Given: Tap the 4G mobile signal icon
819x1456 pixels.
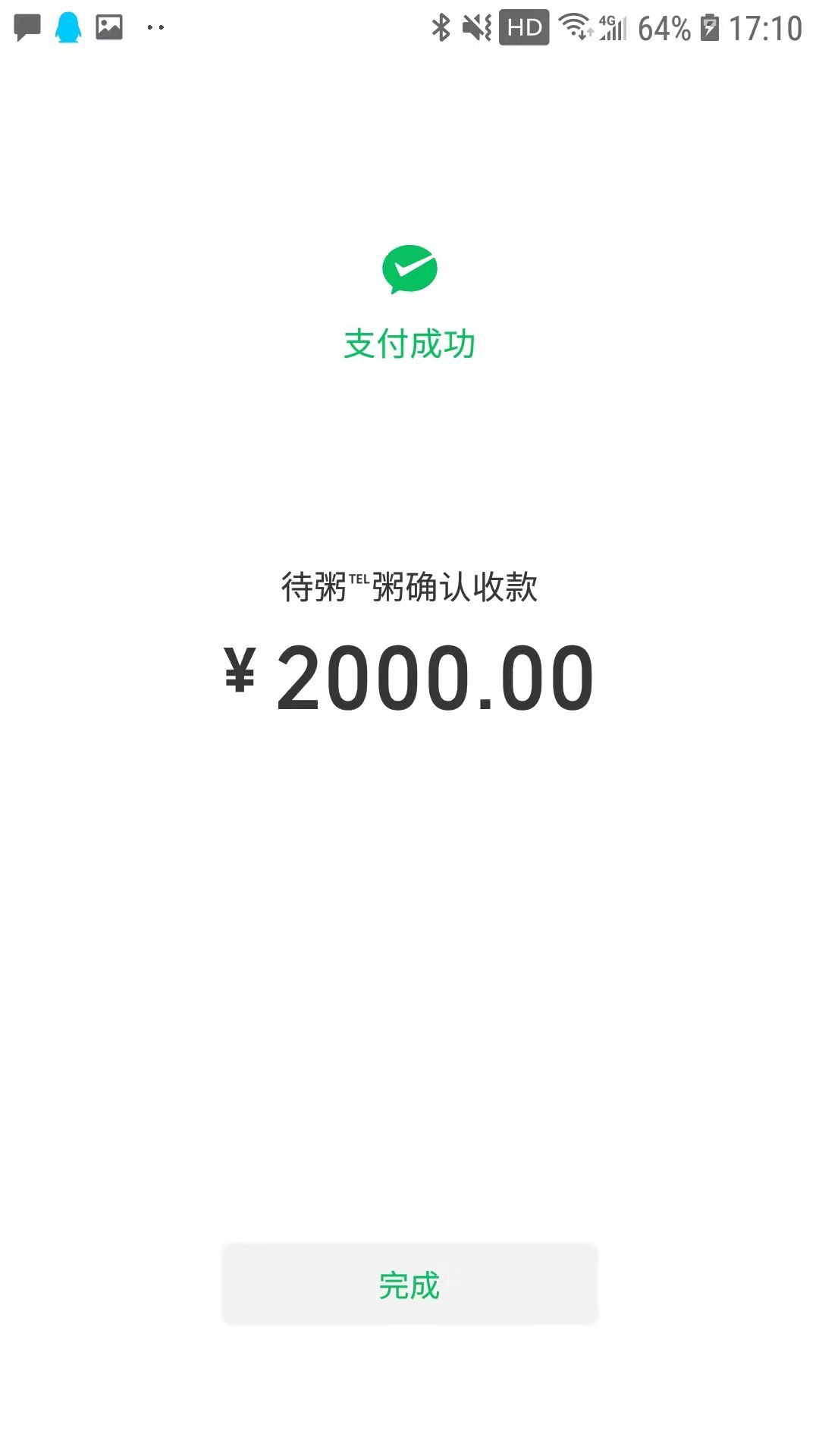Looking at the screenshot, I should click(614, 27).
